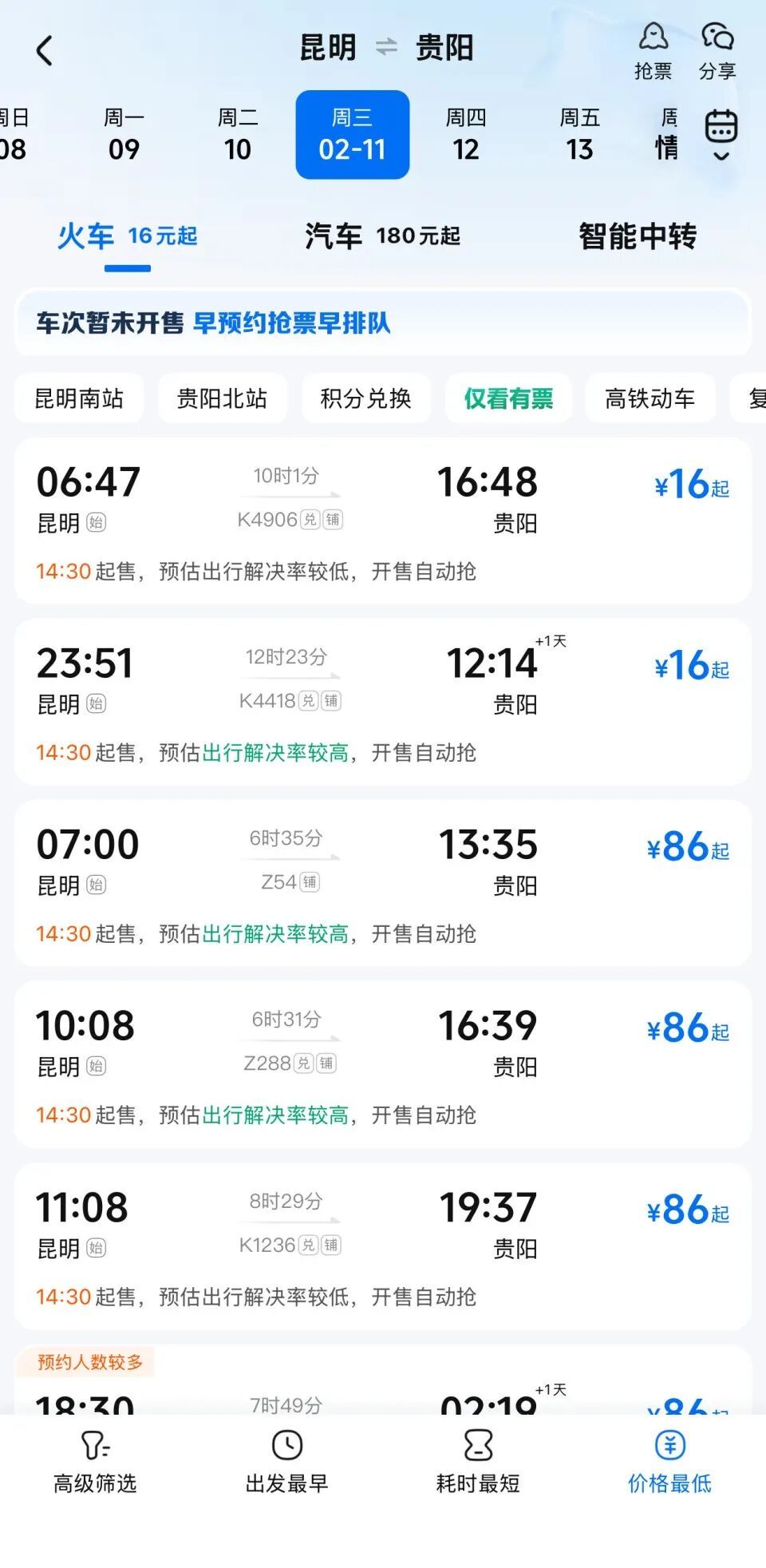Expand the calendar using the chevron arrow
The image size is (766, 1568).
721,156
